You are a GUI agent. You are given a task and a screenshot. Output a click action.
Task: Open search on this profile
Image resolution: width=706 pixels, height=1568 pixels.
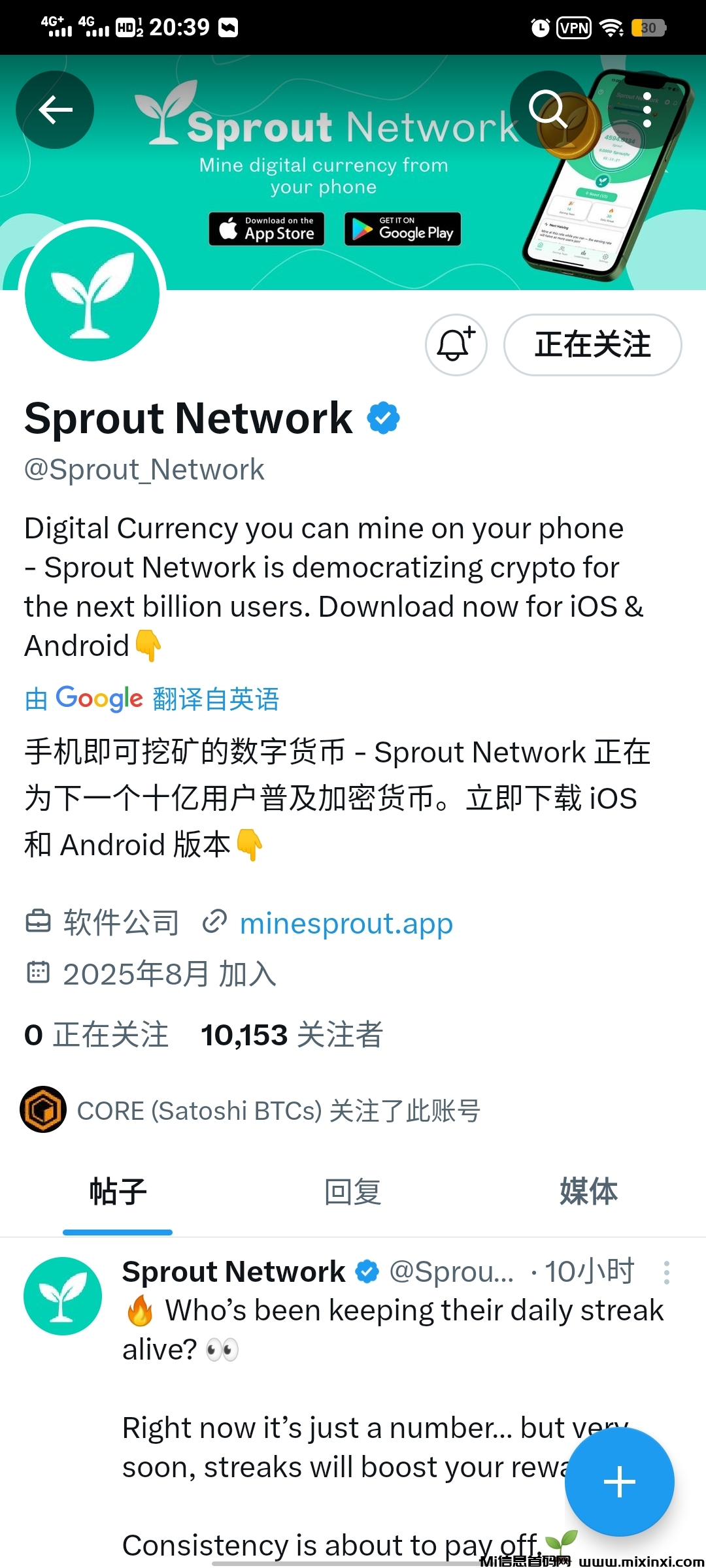[548, 110]
